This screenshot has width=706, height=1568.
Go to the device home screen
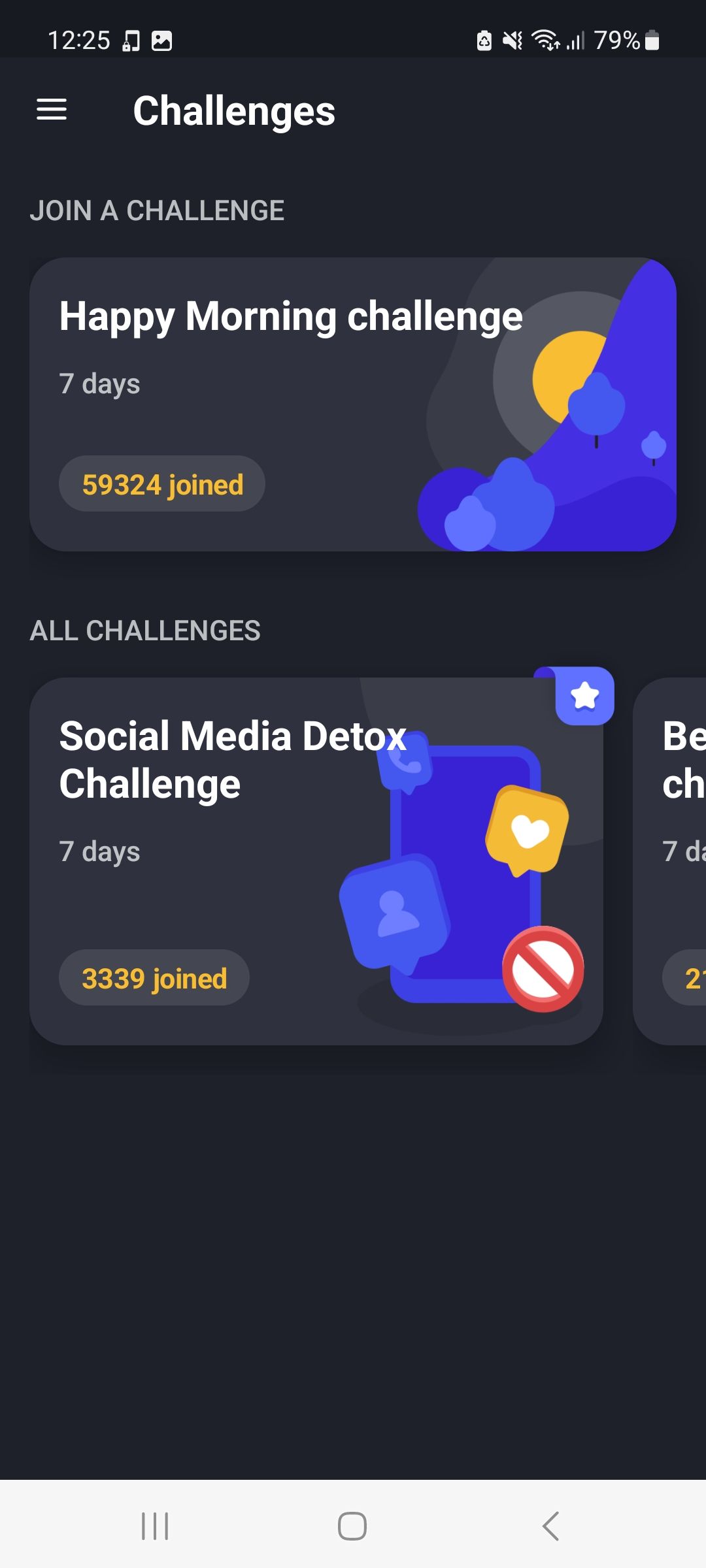pos(352,1526)
